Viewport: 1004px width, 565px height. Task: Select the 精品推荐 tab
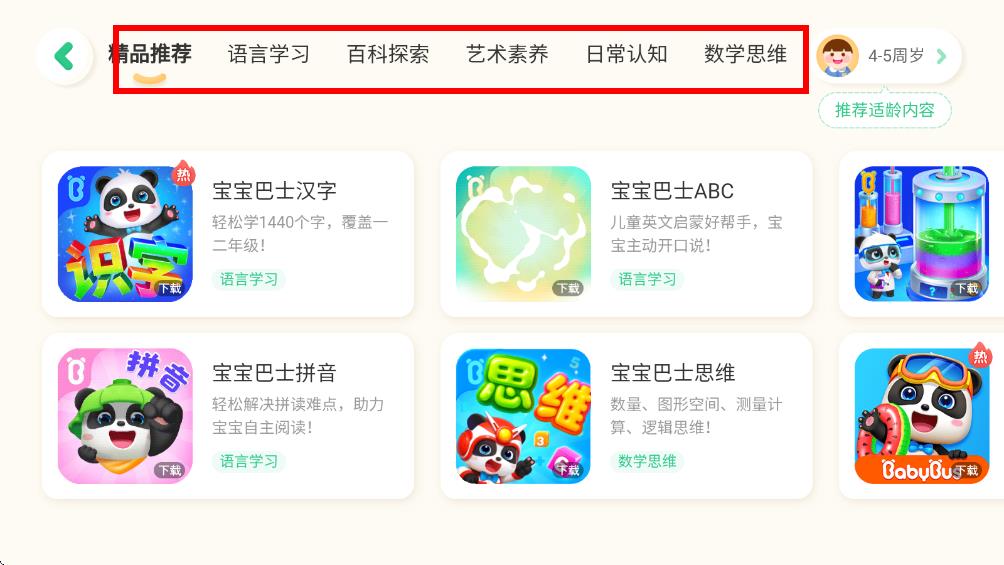pyautogui.click(x=150, y=54)
